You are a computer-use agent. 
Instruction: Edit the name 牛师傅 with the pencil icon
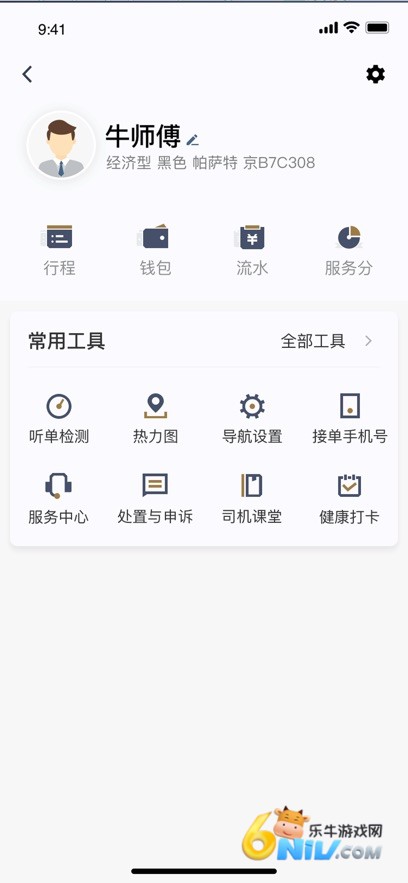point(192,140)
